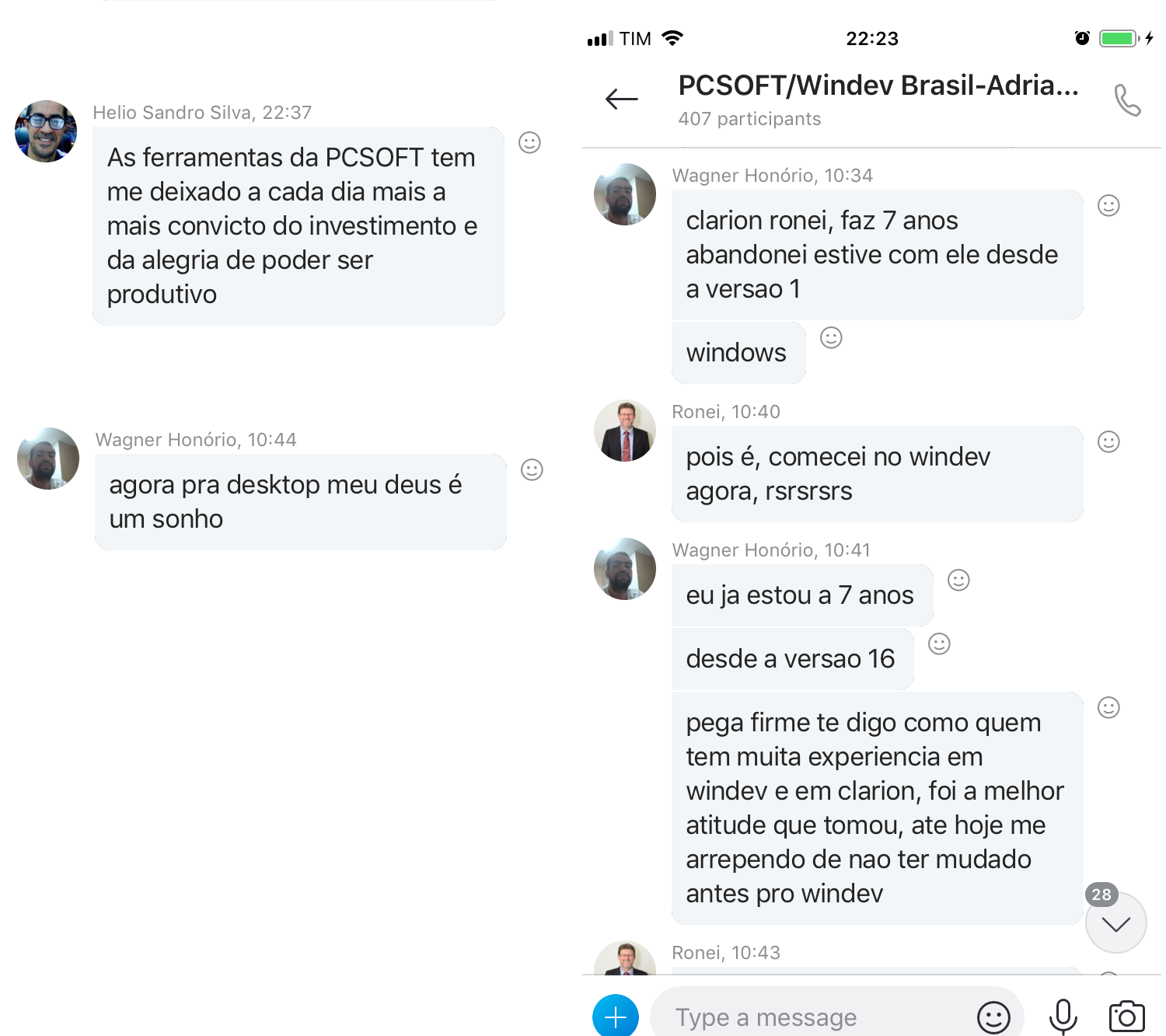React to 'agora pra desktop' message
Image resolution: width=1166 pixels, height=1036 pixels.
[x=532, y=470]
